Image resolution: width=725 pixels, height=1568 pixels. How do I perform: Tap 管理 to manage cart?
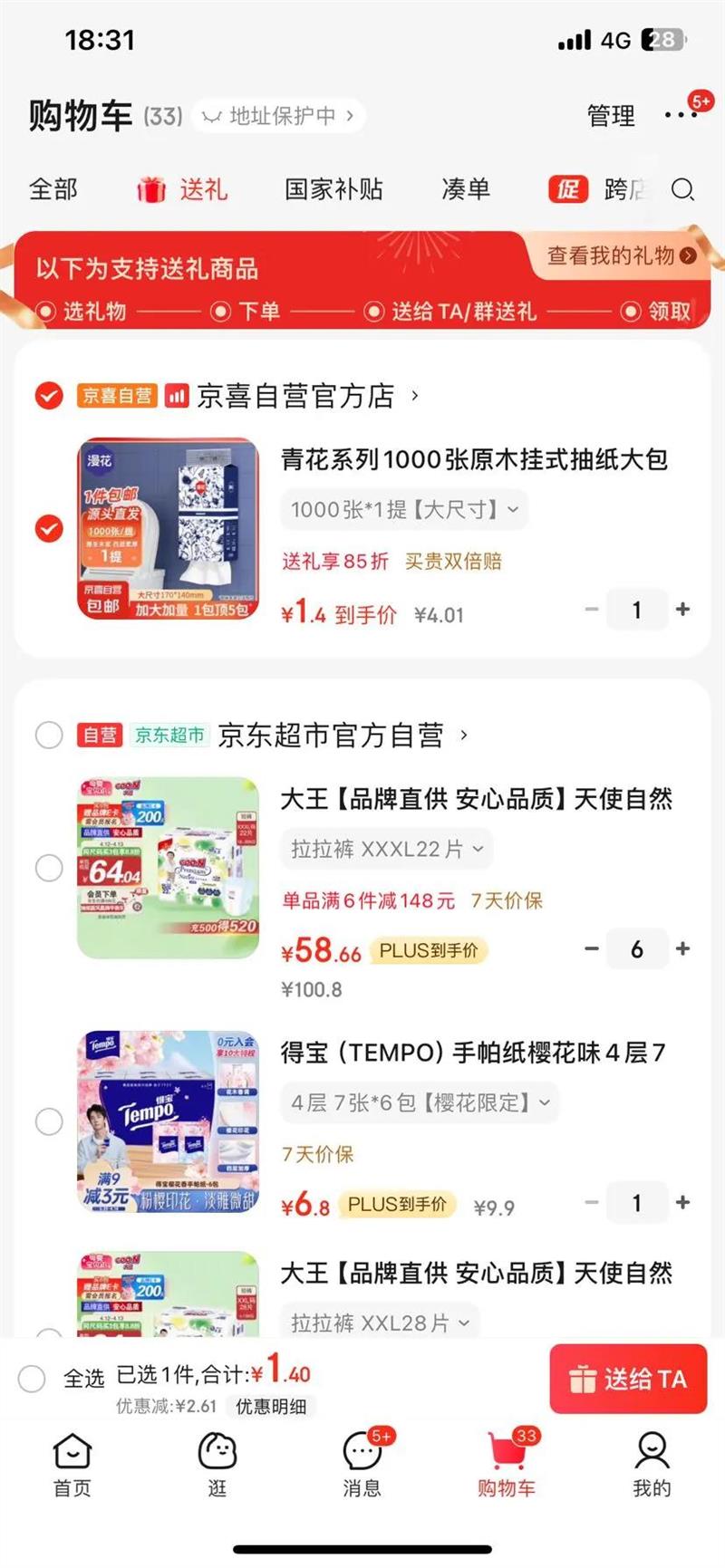tap(611, 116)
